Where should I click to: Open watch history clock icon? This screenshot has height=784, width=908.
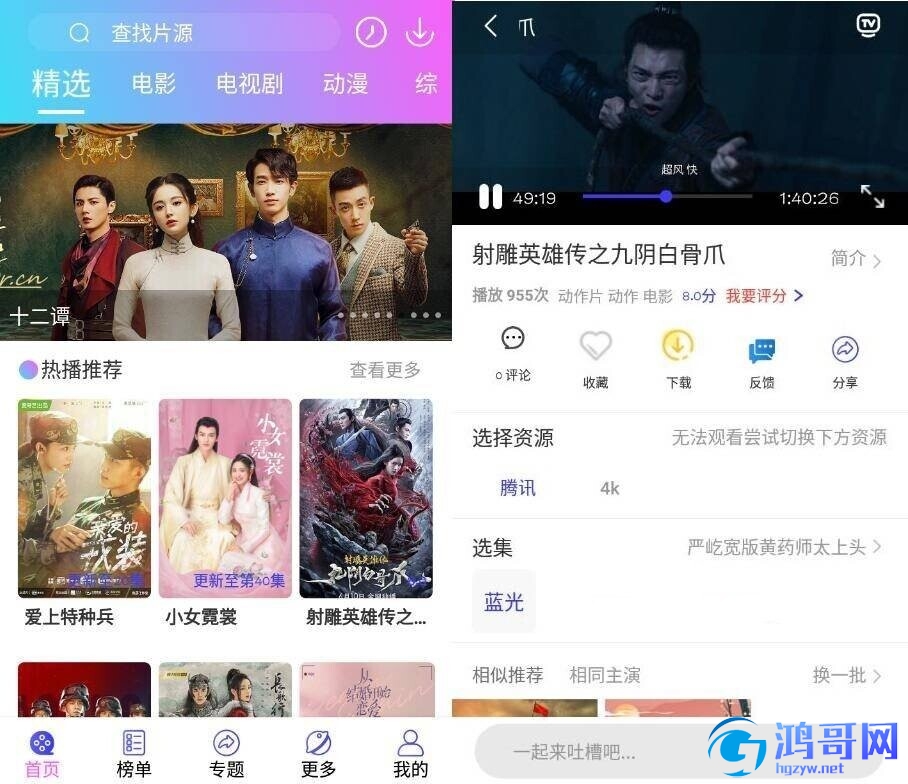point(370,33)
